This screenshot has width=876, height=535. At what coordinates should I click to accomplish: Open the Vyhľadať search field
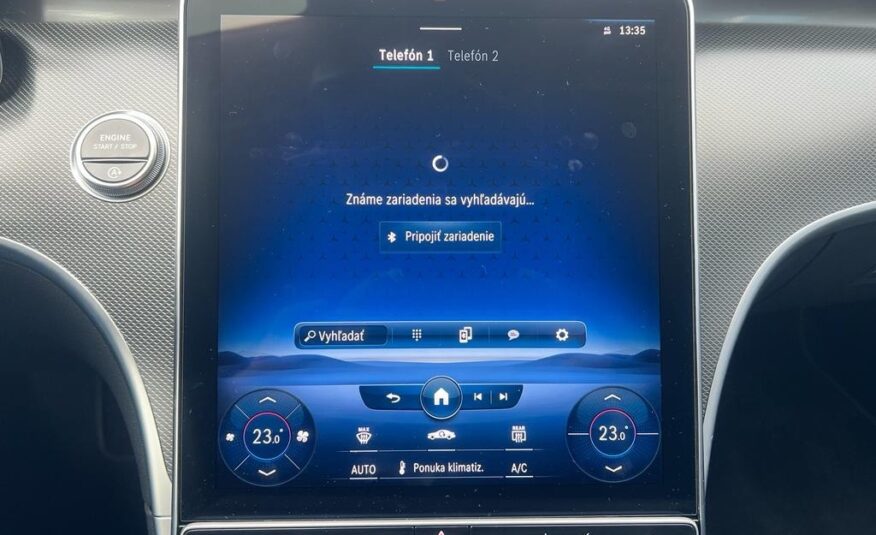(x=342, y=336)
